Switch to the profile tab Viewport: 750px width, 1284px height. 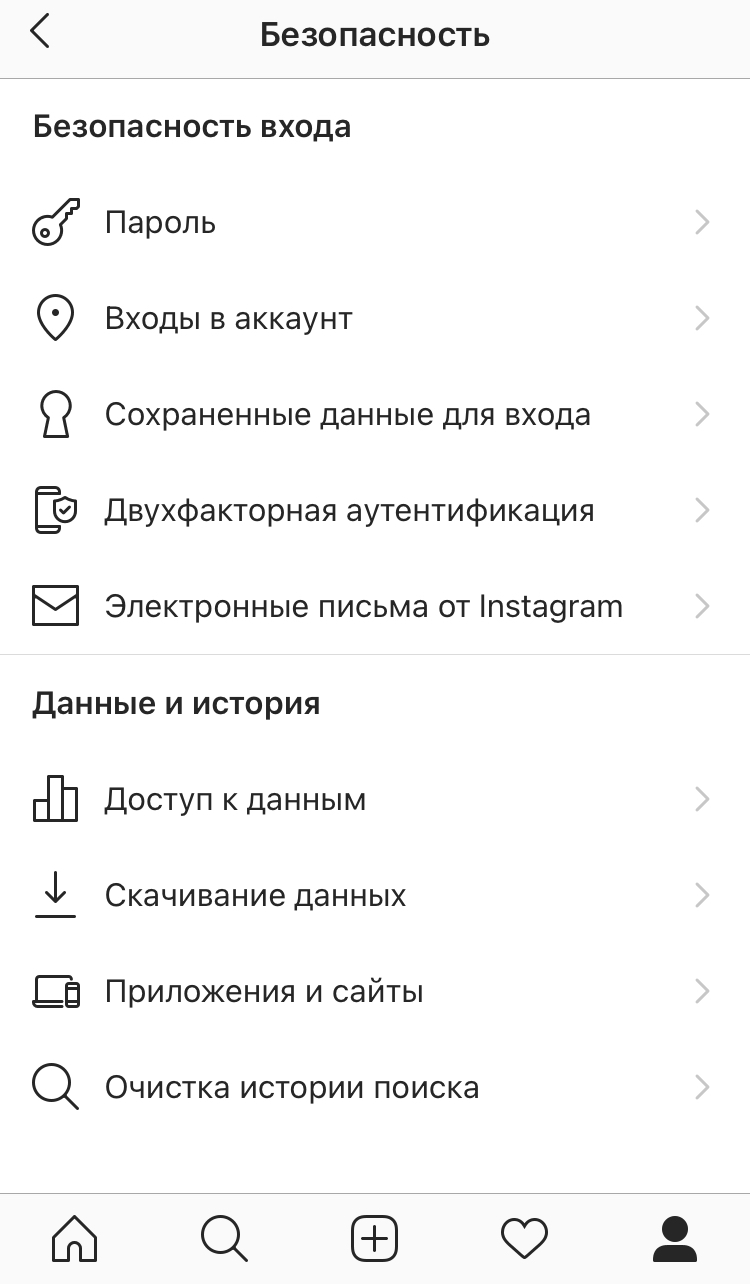(x=675, y=1239)
